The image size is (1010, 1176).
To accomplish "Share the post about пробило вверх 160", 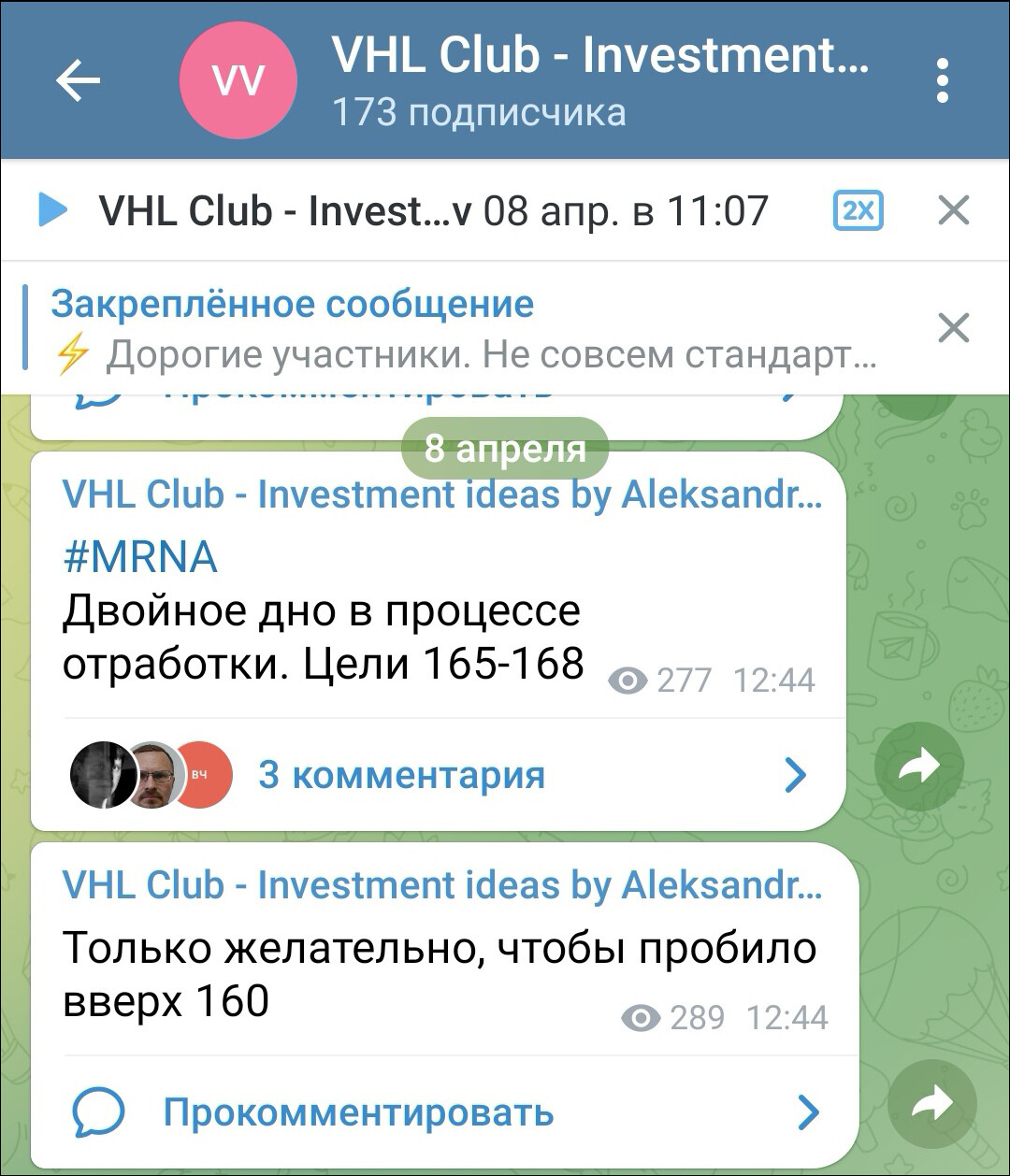I will pos(931,1104).
